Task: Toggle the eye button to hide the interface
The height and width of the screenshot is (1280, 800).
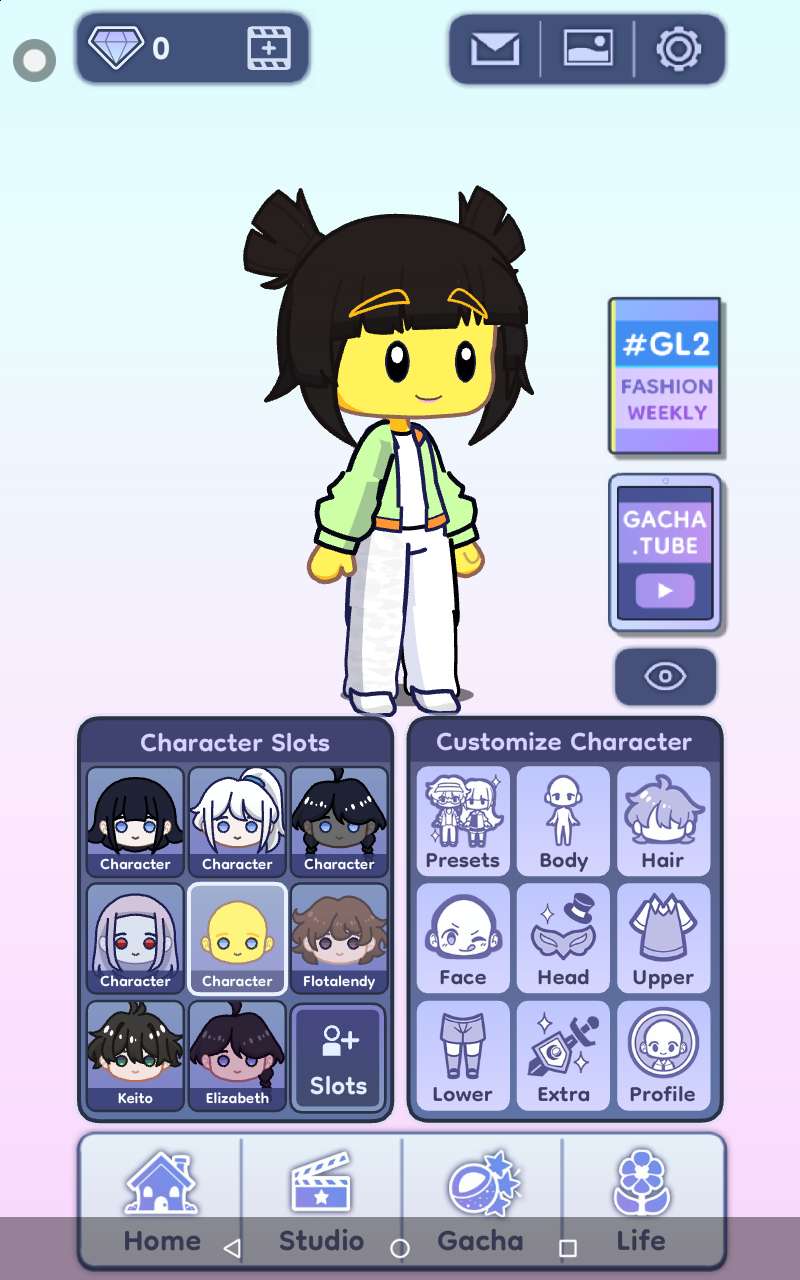Action: (x=665, y=677)
